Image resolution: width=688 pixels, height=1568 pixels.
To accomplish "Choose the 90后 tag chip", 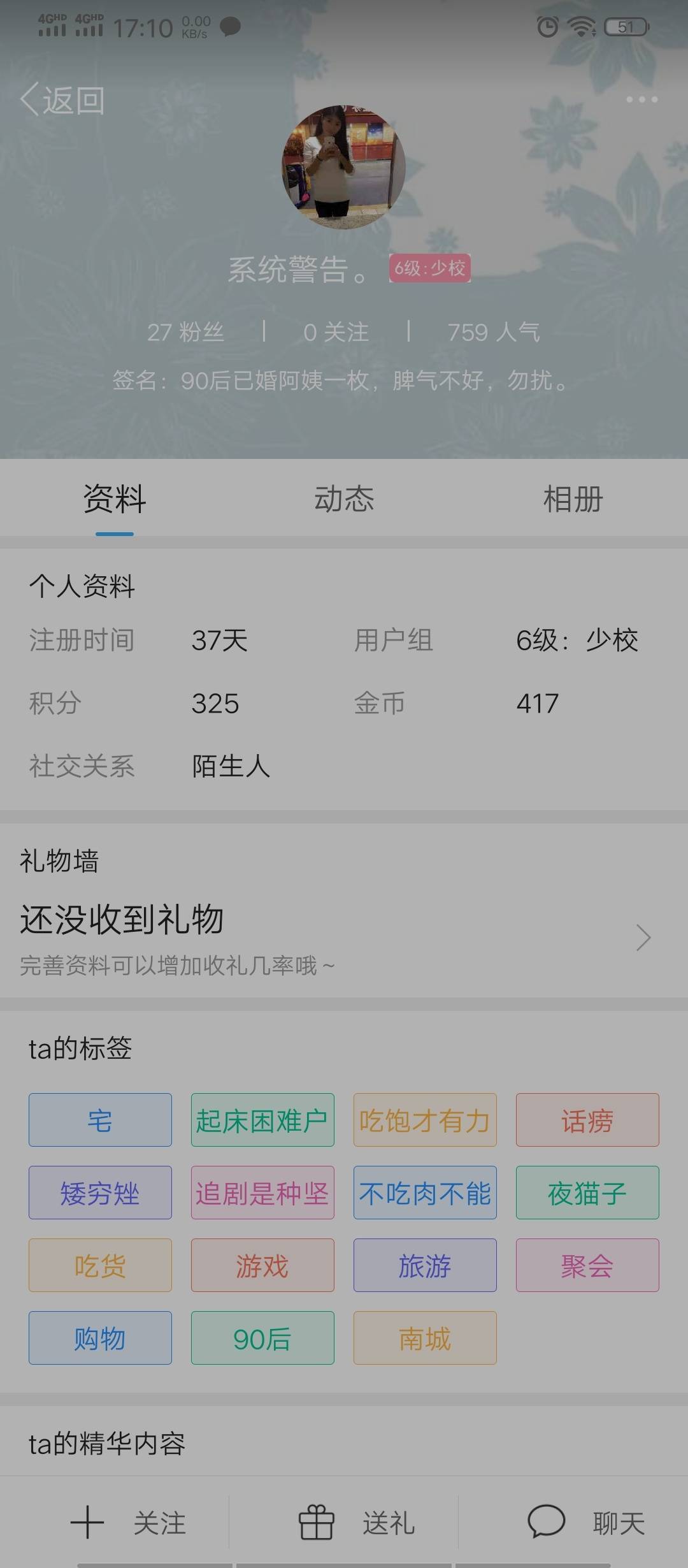I will click(262, 1338).
